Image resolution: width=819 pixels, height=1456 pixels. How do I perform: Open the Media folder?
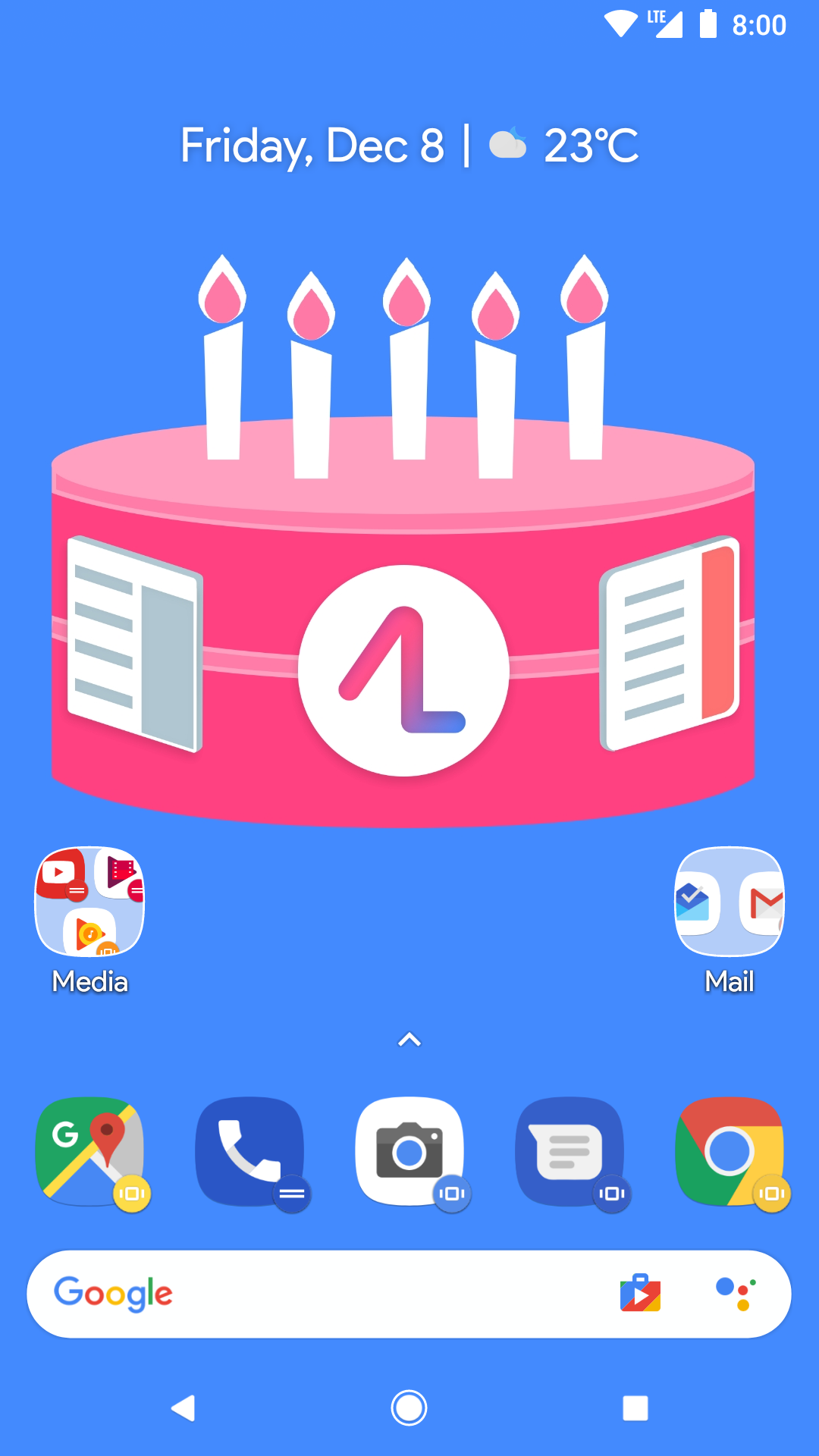89,902
